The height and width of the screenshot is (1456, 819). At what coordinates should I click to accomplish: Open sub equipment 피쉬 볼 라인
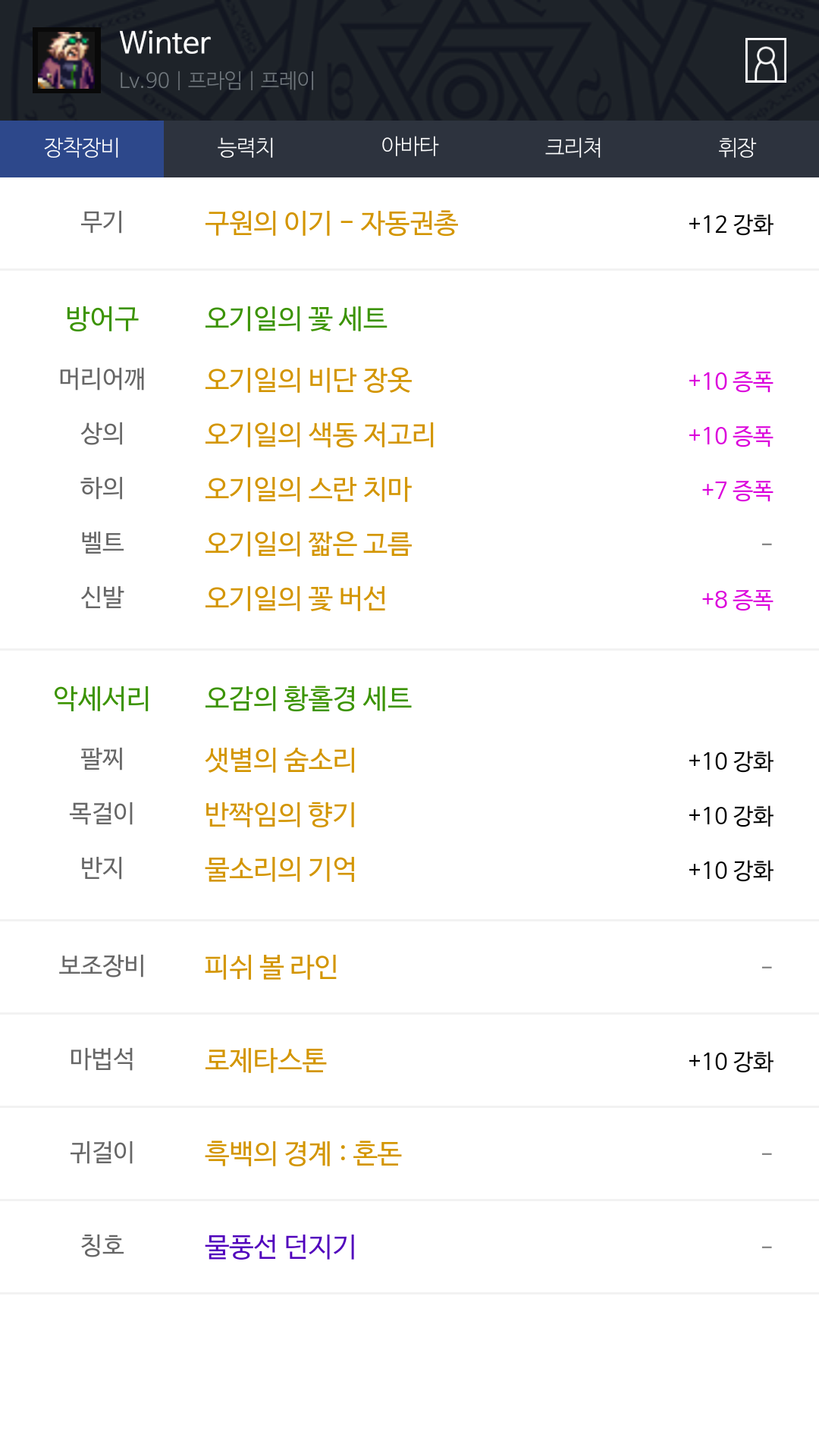pos(271,967)
